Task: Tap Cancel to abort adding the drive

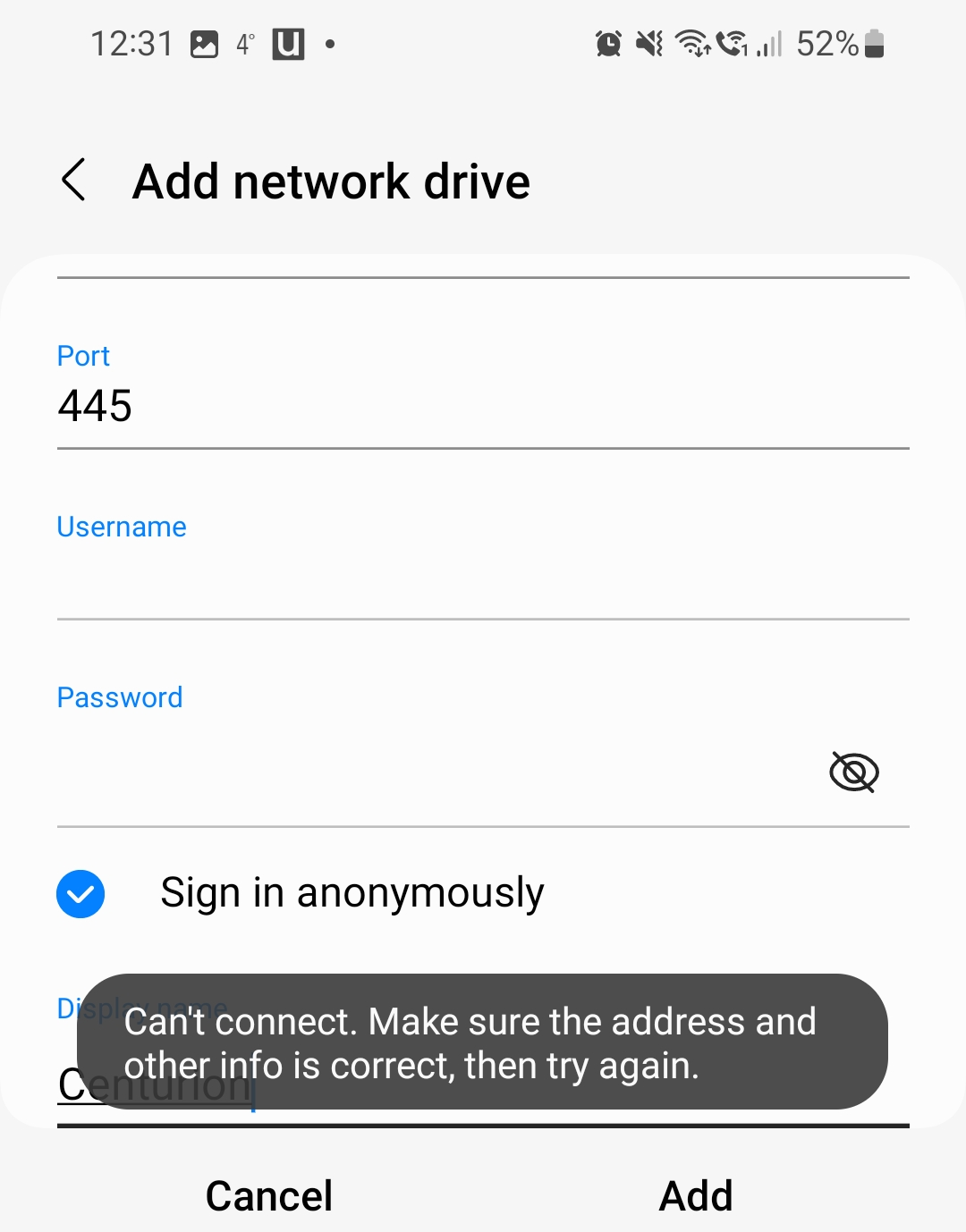Action: (x=268, y=1194)
